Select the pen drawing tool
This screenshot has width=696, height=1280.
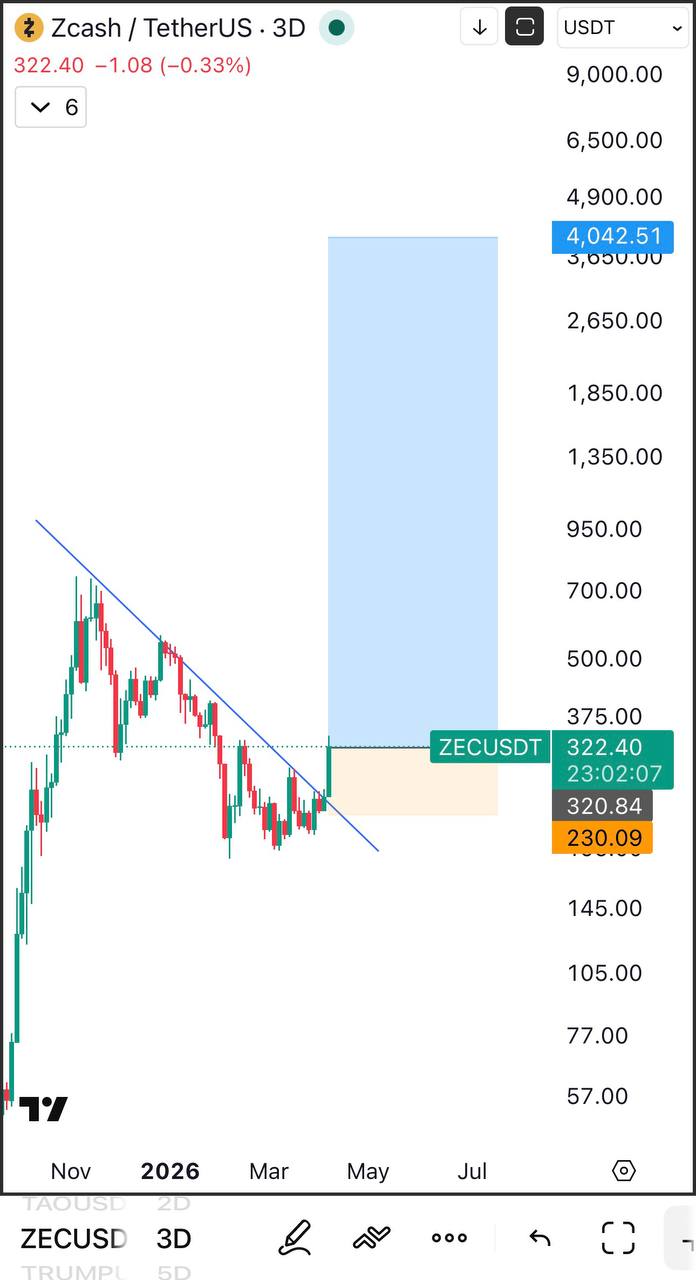click(295, 1238)
